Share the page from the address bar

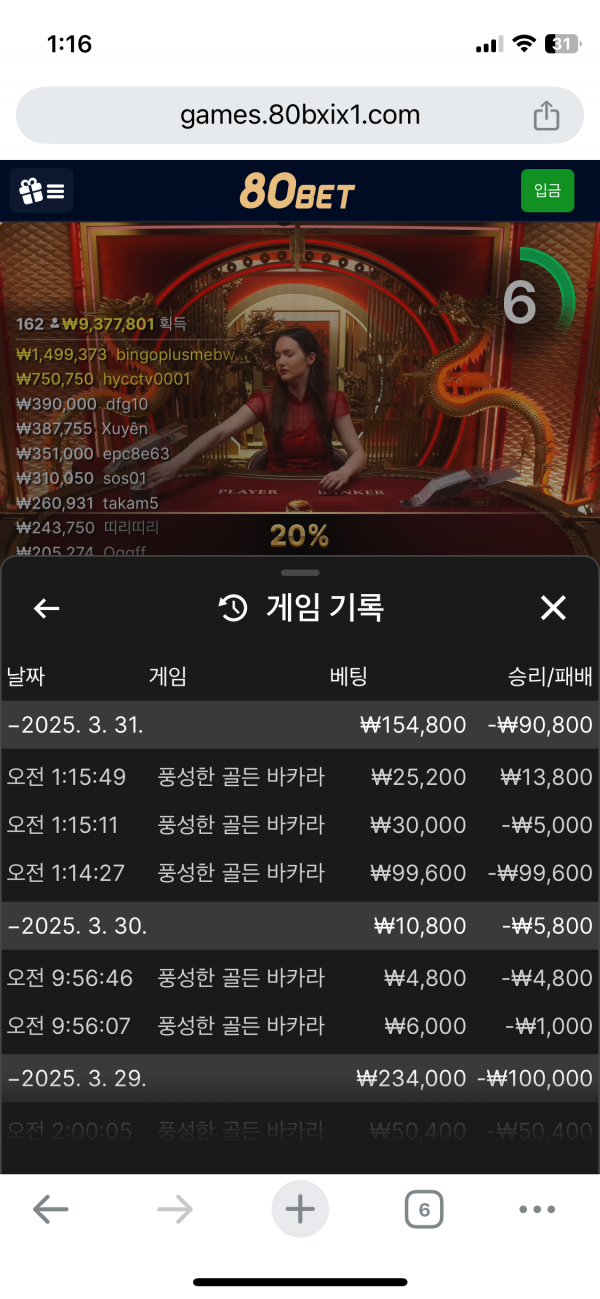coord(546,116)
